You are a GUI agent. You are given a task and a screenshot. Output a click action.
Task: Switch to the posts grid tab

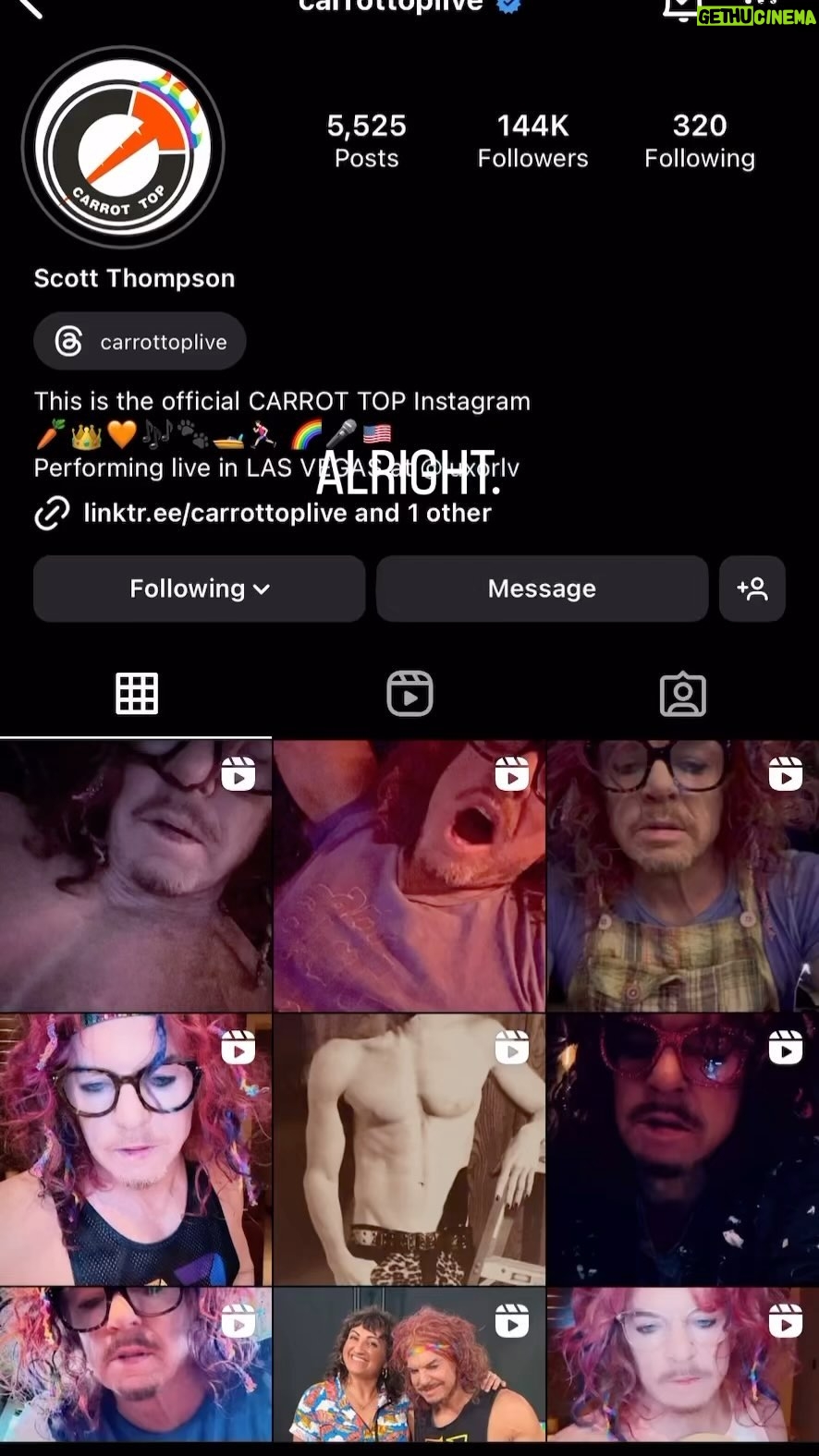click(x=136, y=693)
